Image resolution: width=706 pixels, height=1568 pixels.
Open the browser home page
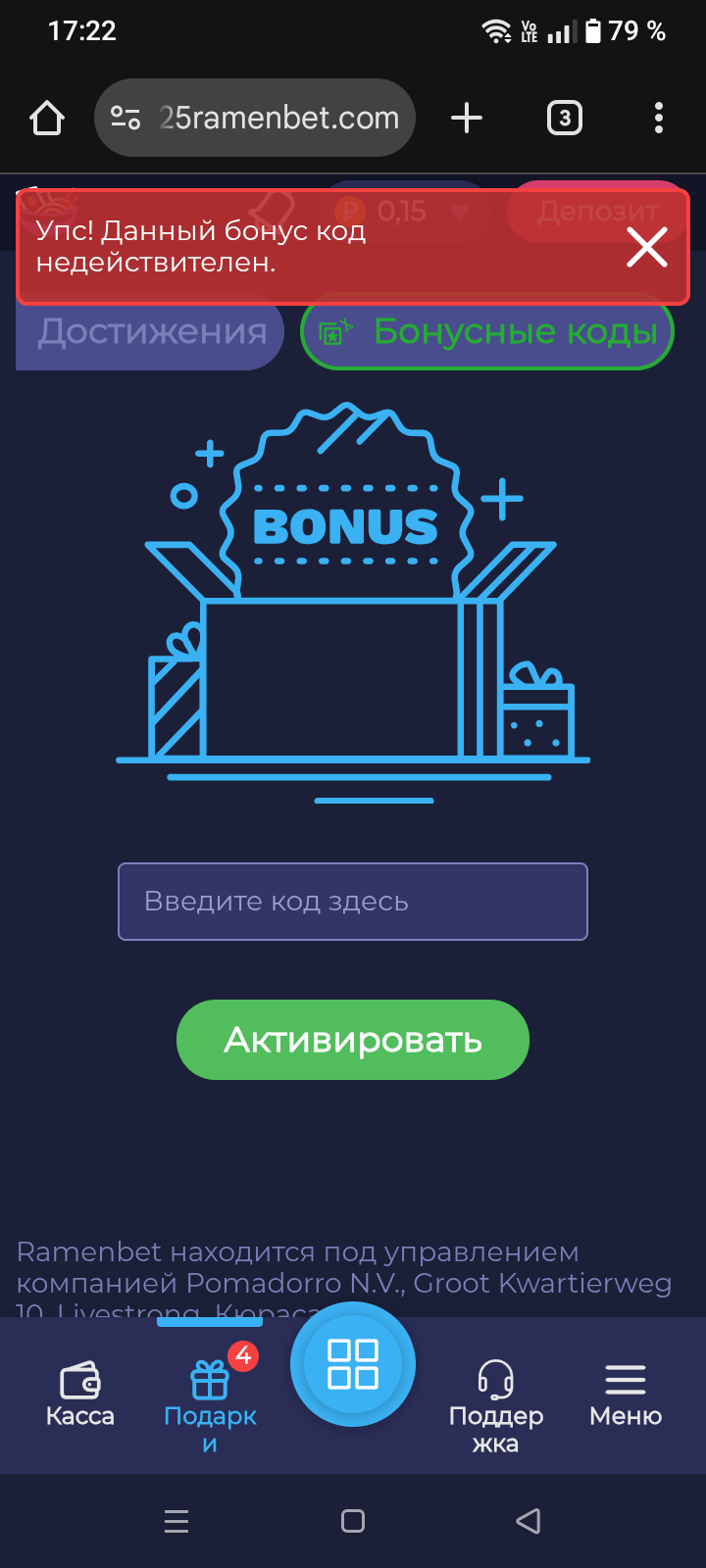[x=47, y=119]
